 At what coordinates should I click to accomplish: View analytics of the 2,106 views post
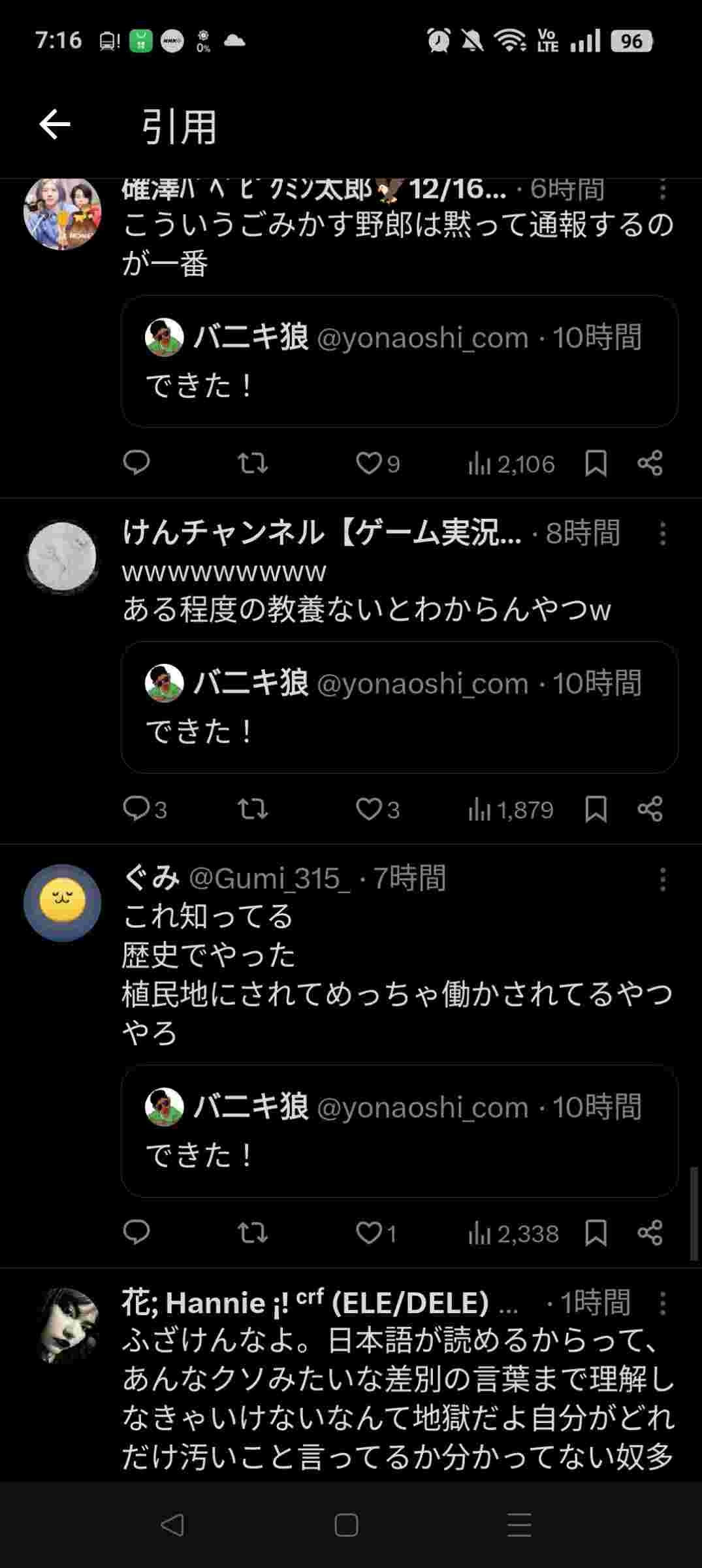[x=511, y=464]
